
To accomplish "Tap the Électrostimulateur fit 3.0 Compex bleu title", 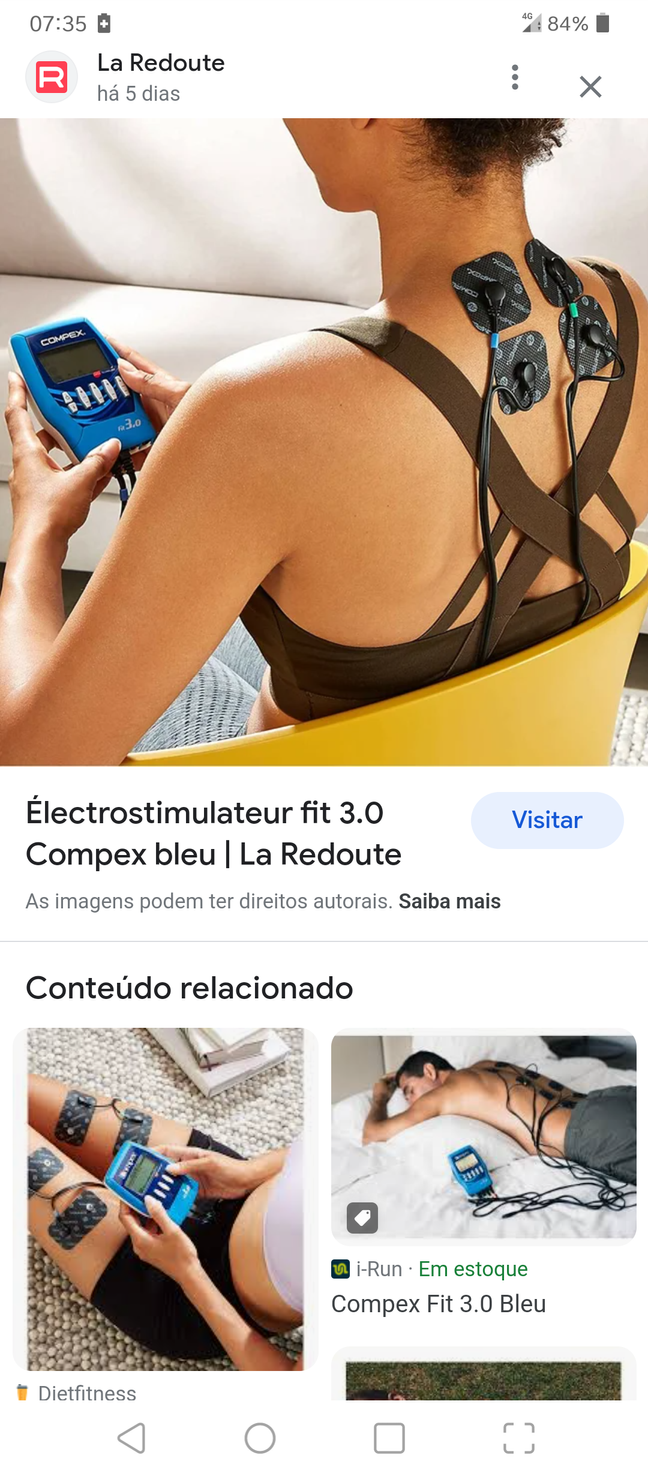I will [x=213, y=833].
